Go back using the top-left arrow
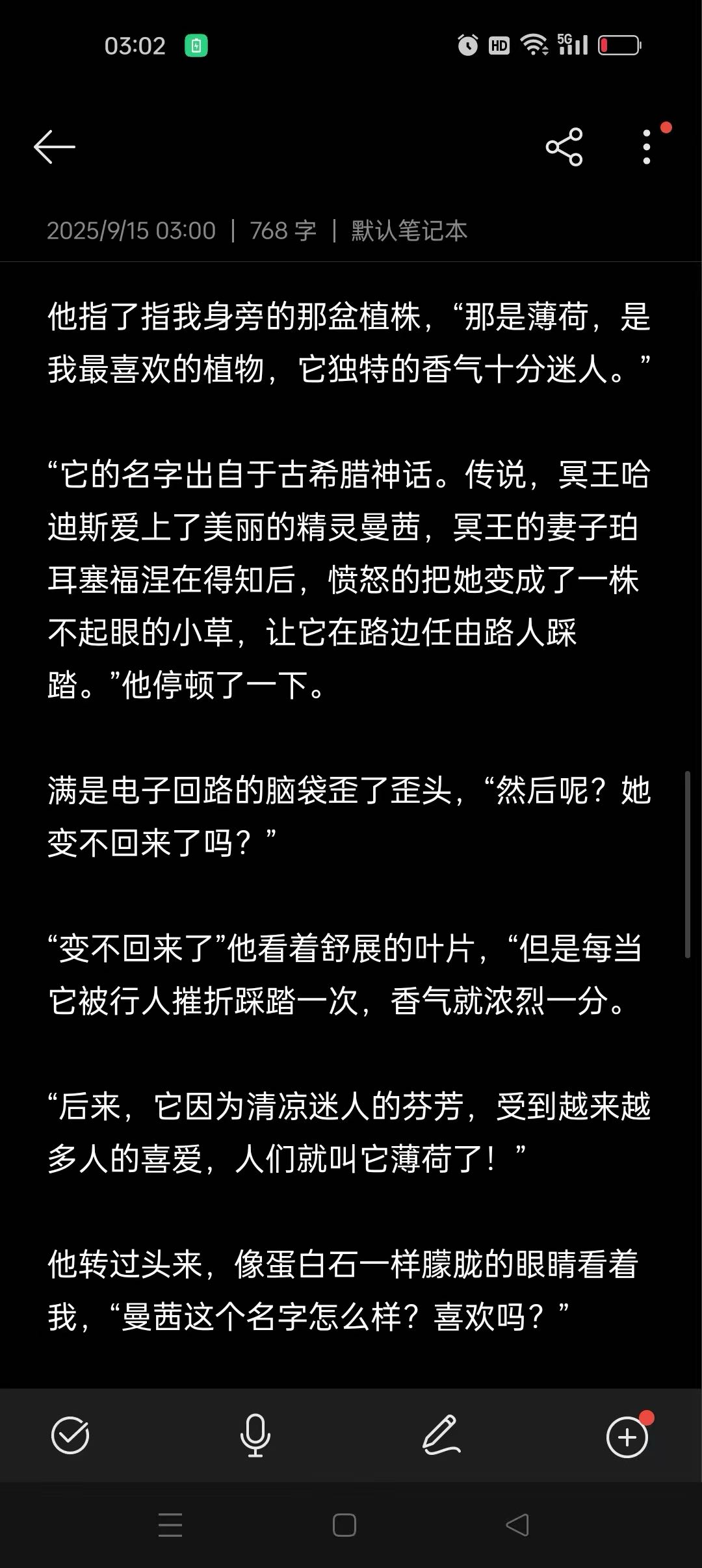The width and height of the screenshot is (702, 1568). point(55,147)
